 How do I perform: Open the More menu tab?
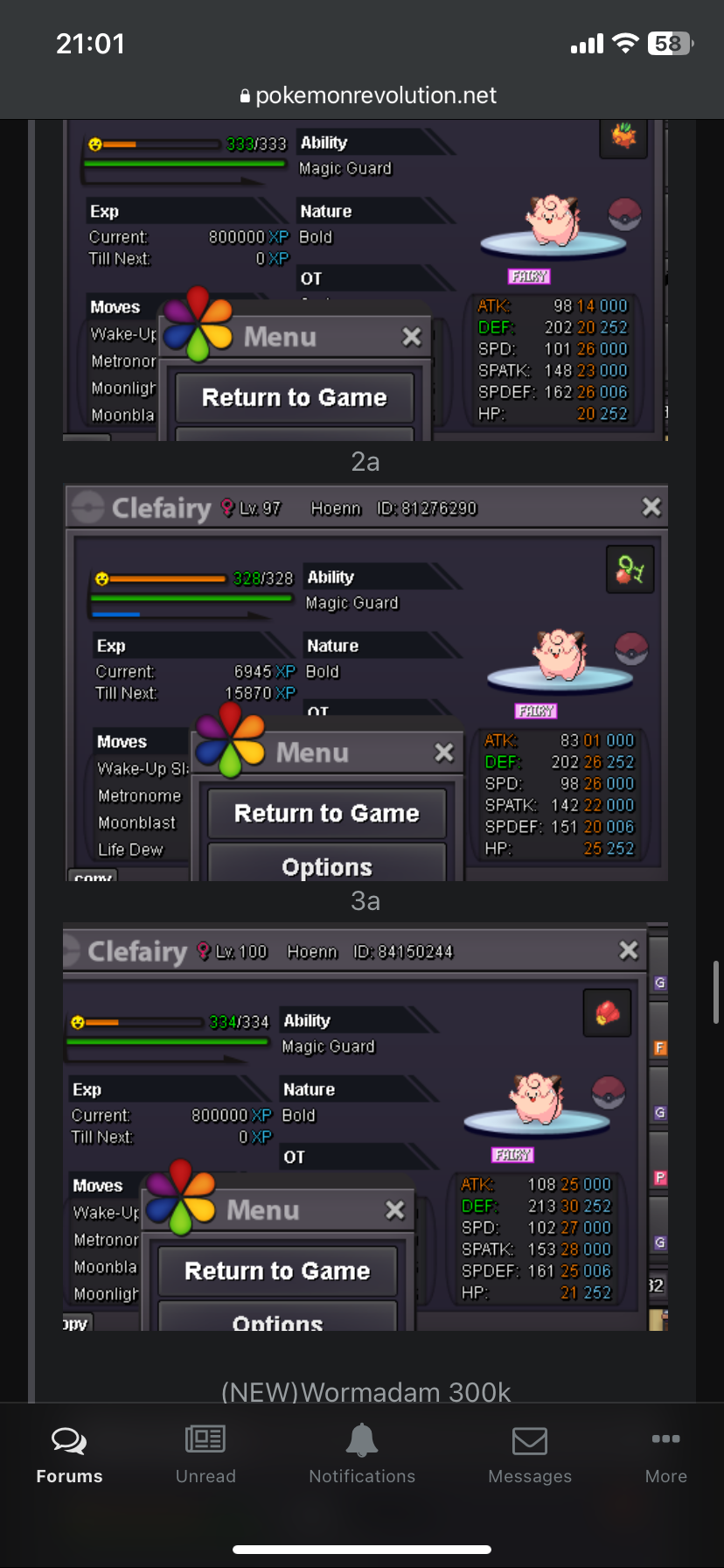point(665,1454)
